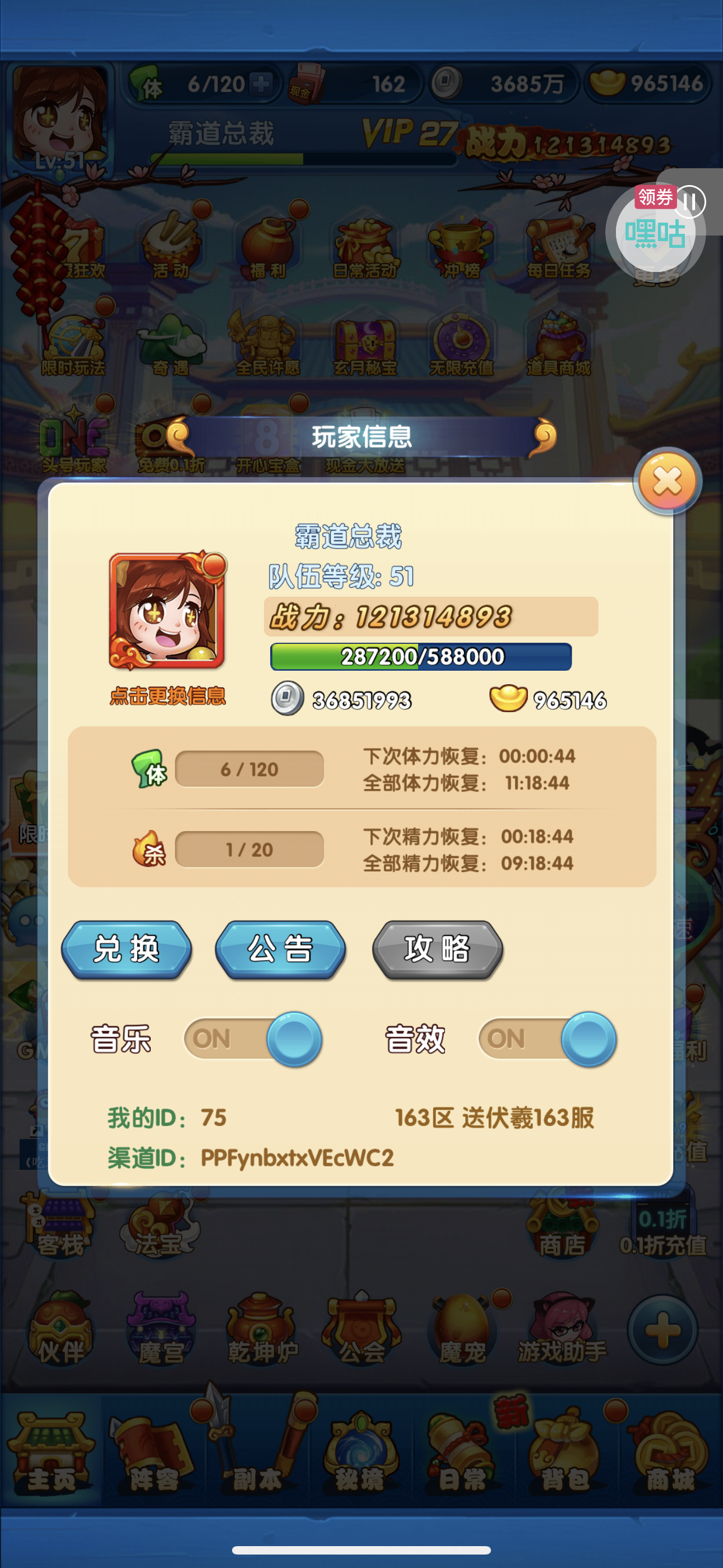Tap the 兑换 button
723x1568 pixels.
pyautogui.click(x=127, y=949)
